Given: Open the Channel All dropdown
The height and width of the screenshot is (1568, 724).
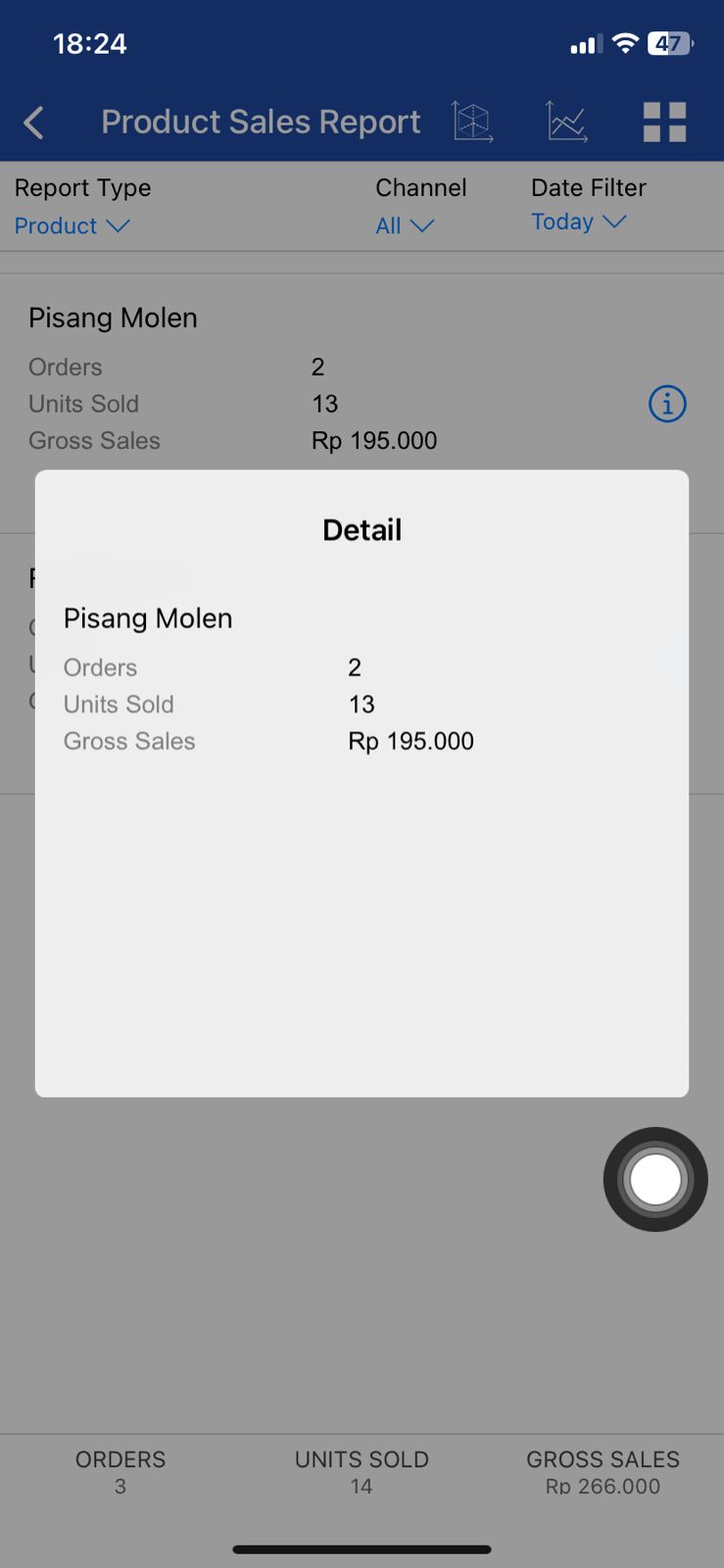Looking at the screenshot, I should click(405, 225).
